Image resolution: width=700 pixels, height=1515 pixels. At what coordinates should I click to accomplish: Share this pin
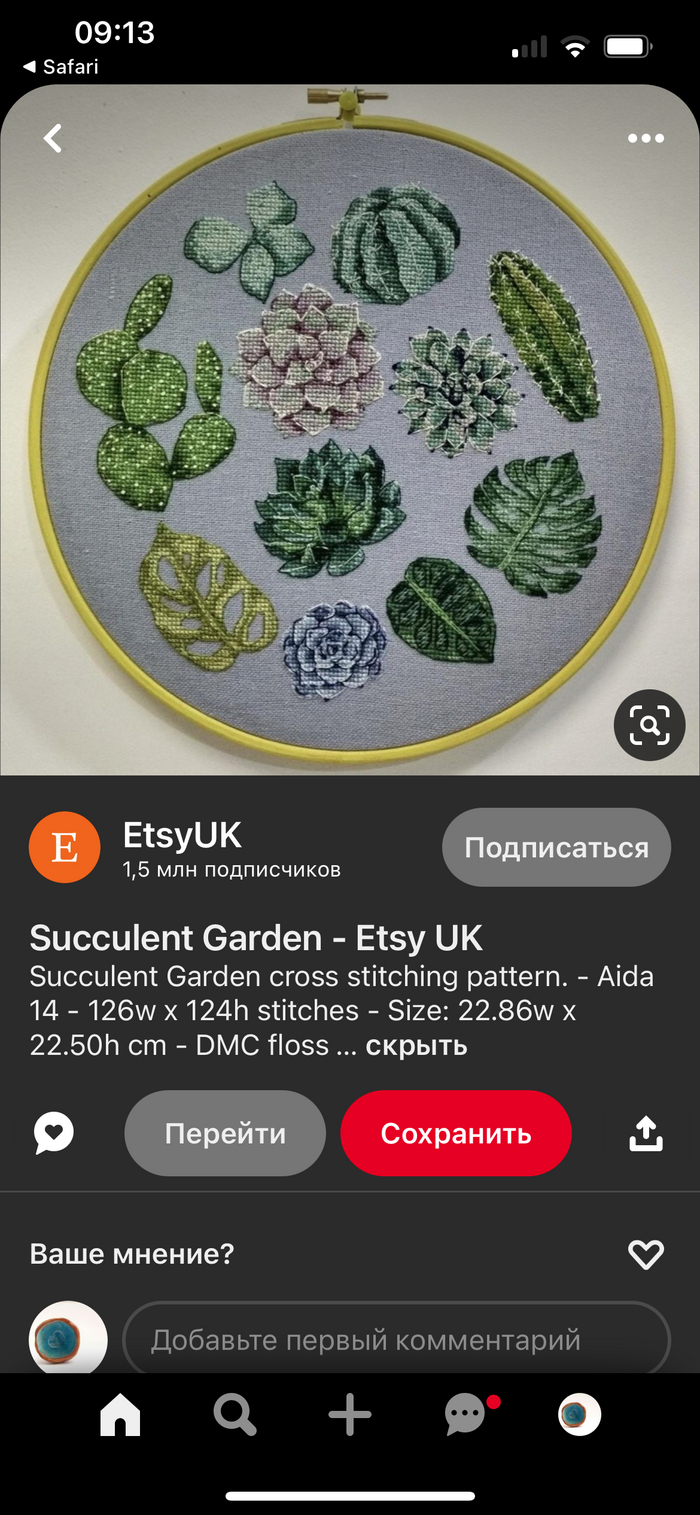[x=646, y=1133]
